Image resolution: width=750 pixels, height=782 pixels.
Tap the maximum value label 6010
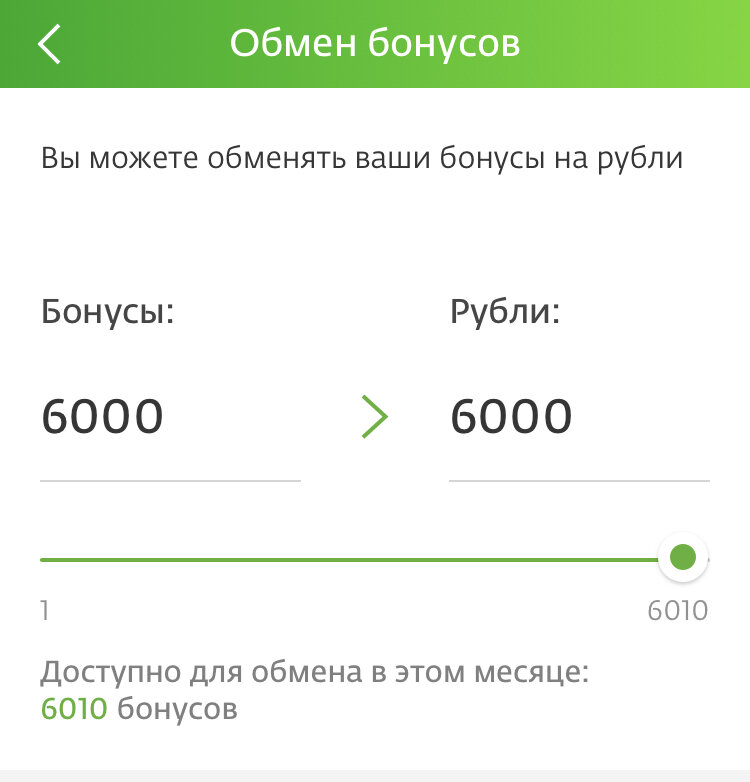tap(675, 608)
